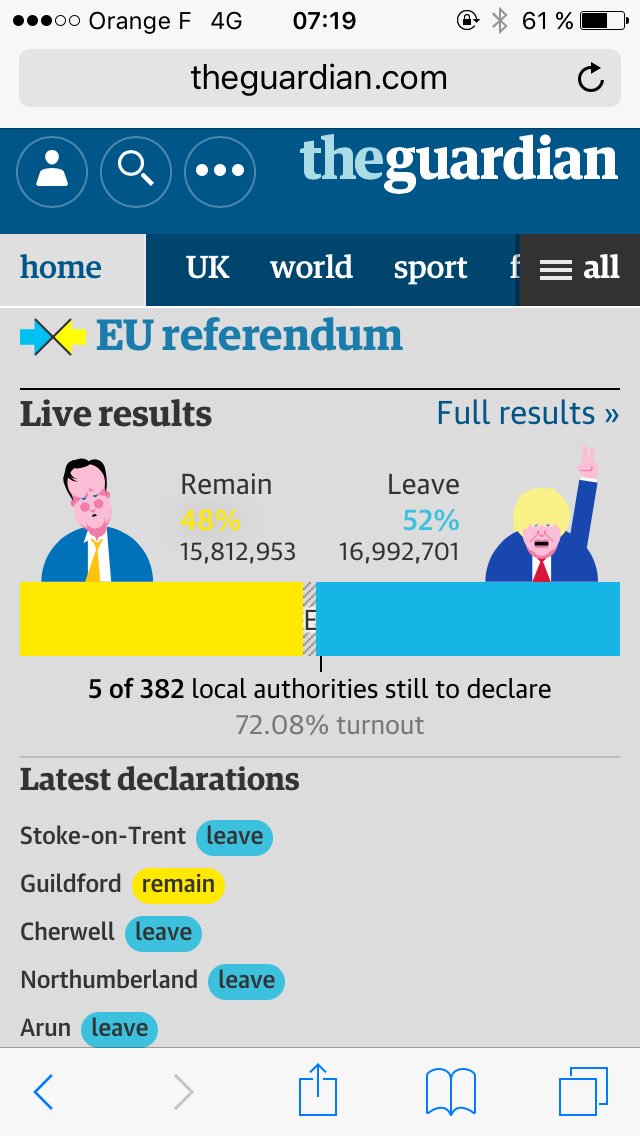Share this page via Safari
Screen dimensions: 640x1136
pos(318,1089)
